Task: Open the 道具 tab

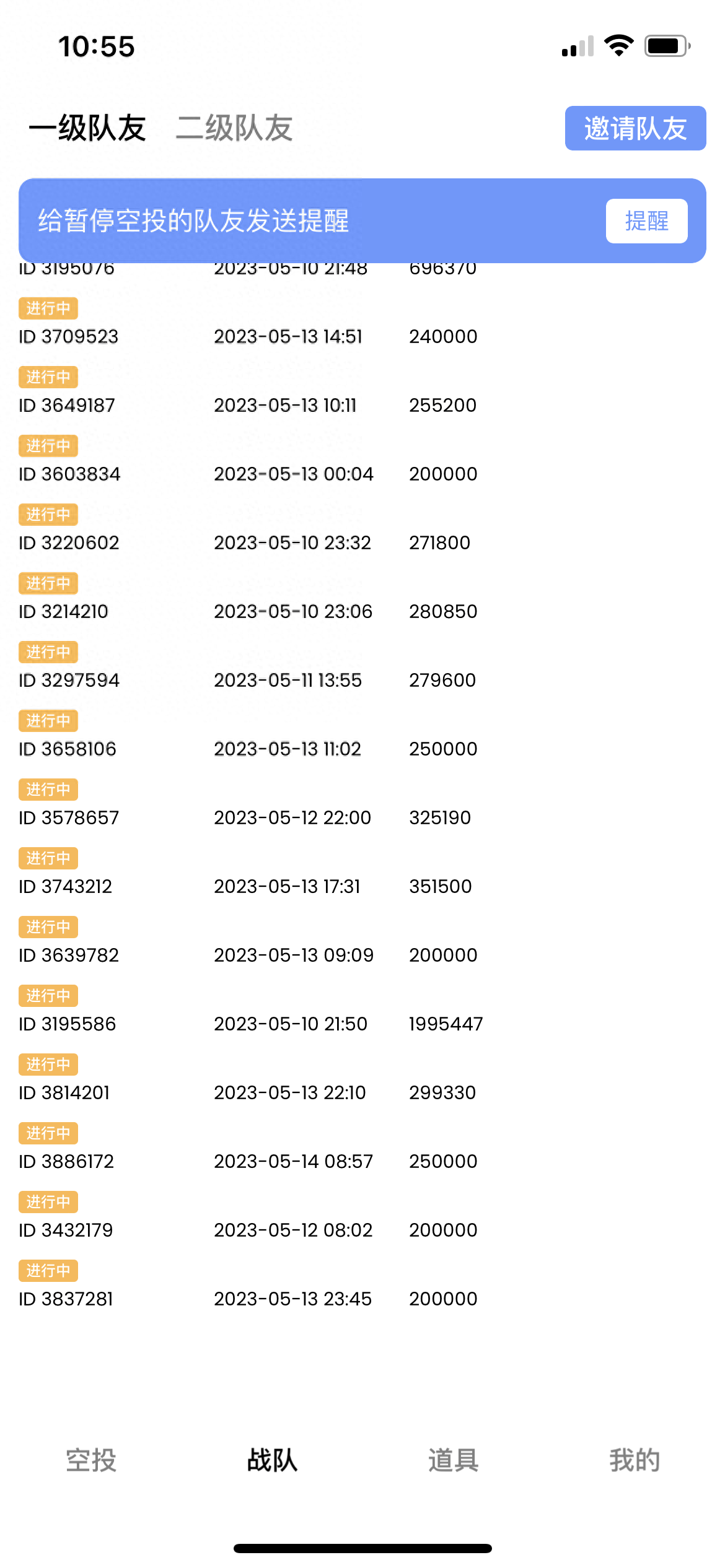Action: [x=453, y=1460]
